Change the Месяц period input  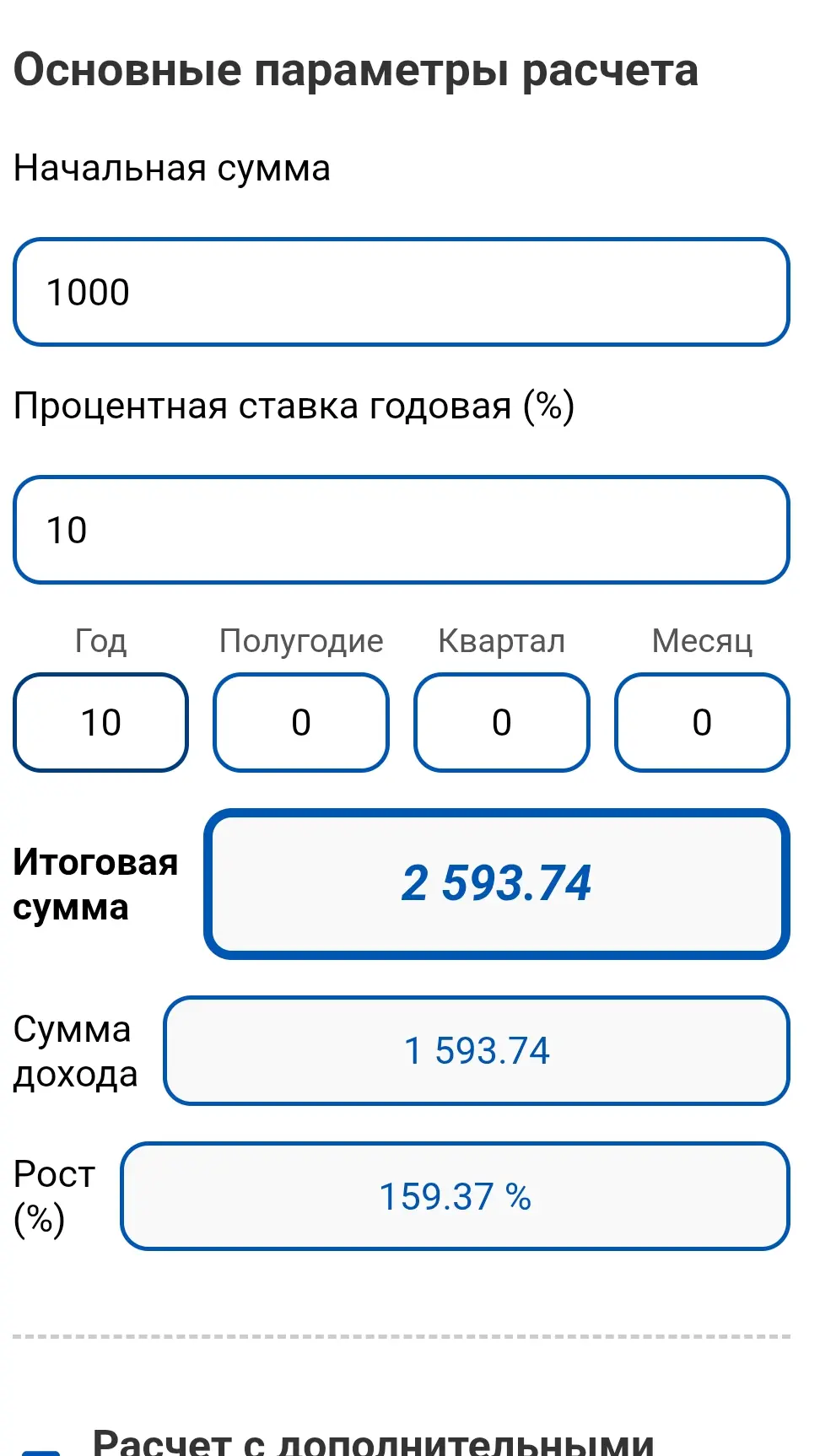[702, 722]
